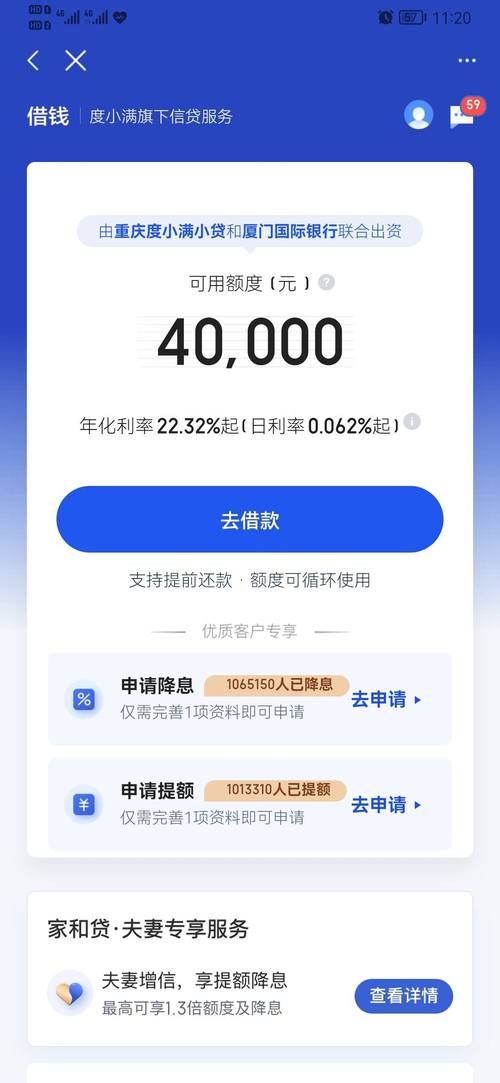
Task: Open the user profile avatar
Action: [x=419, y=115]
